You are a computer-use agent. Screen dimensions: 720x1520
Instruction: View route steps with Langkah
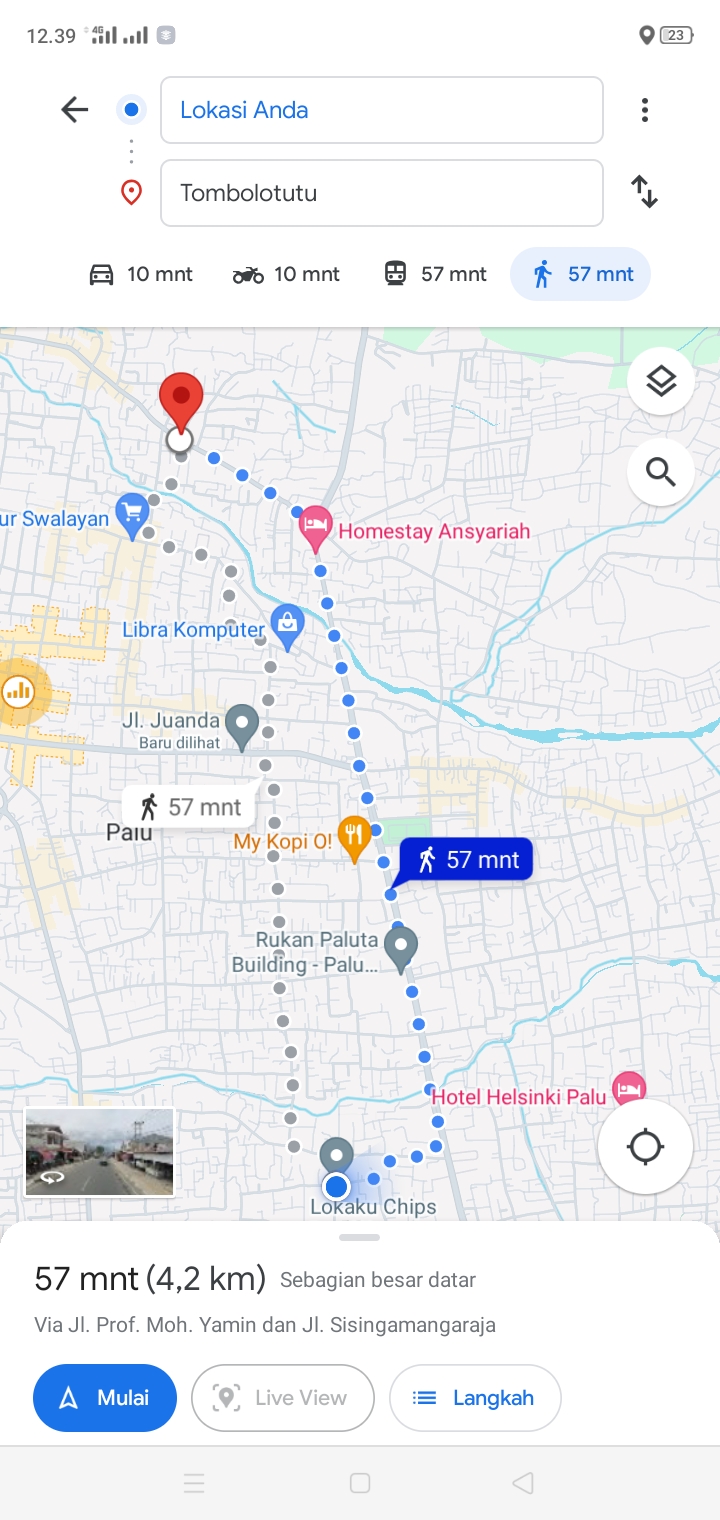pyautogui.click(x=475, y=1398)
